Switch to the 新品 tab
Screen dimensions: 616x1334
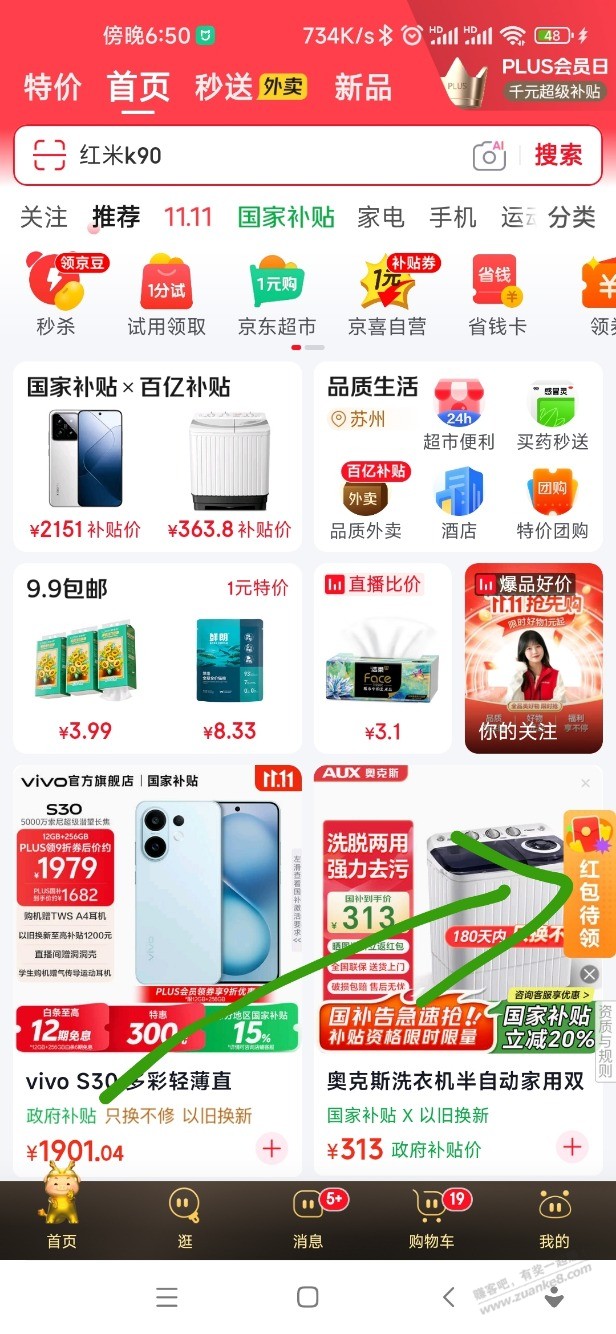pos(363,87)
